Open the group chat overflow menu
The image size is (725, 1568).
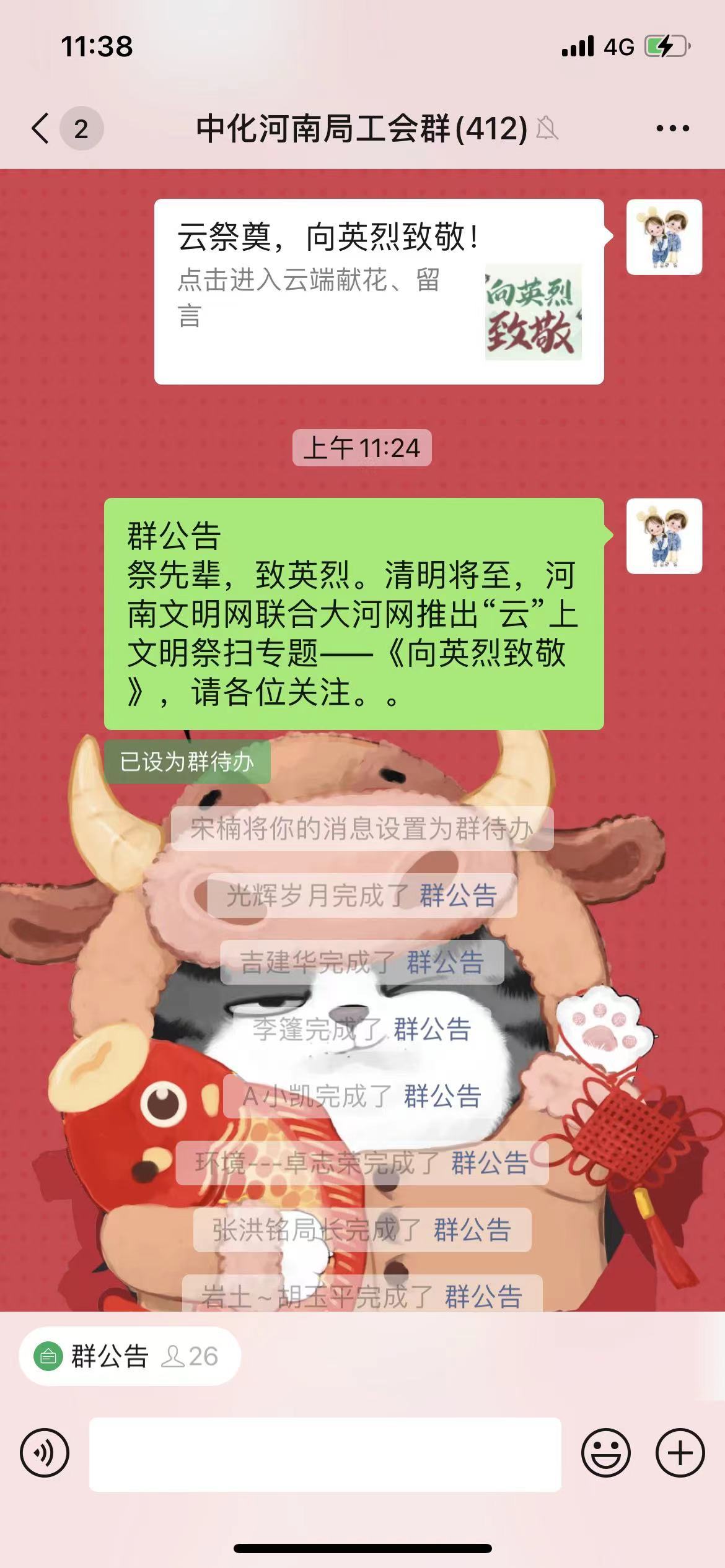tap(672, 129)
